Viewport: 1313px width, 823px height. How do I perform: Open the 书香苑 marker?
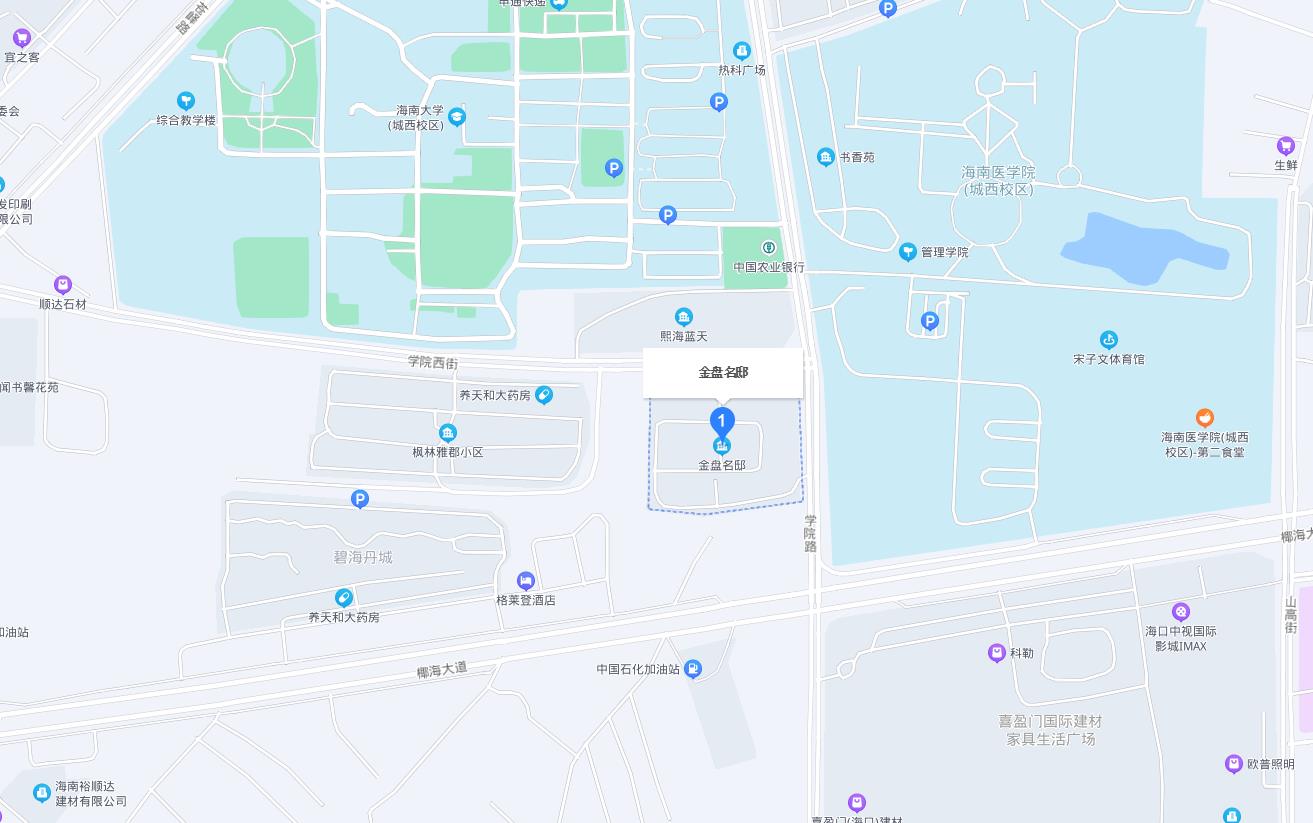click(826, 157)
